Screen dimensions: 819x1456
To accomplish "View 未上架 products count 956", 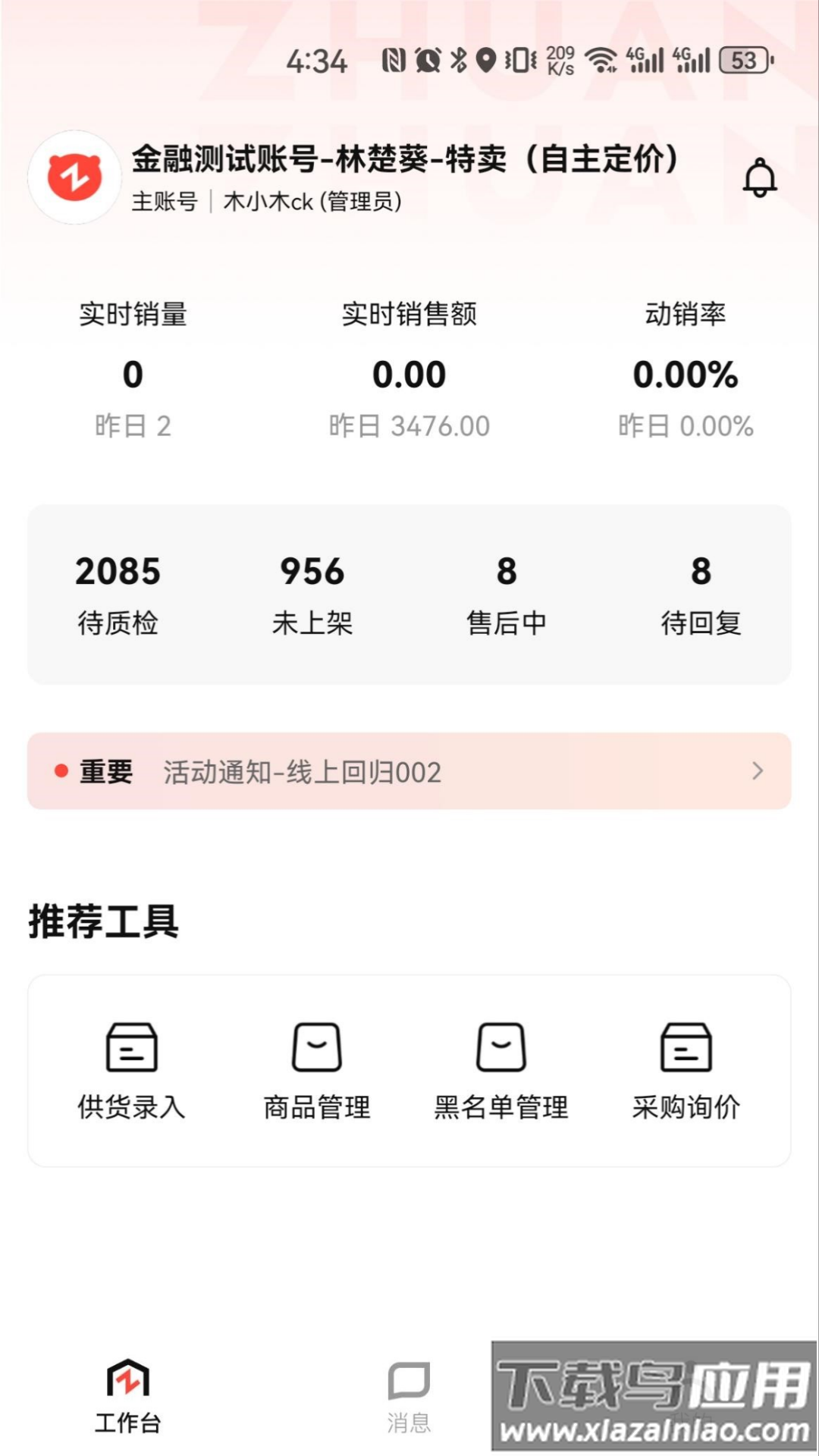I will [312, 594].
